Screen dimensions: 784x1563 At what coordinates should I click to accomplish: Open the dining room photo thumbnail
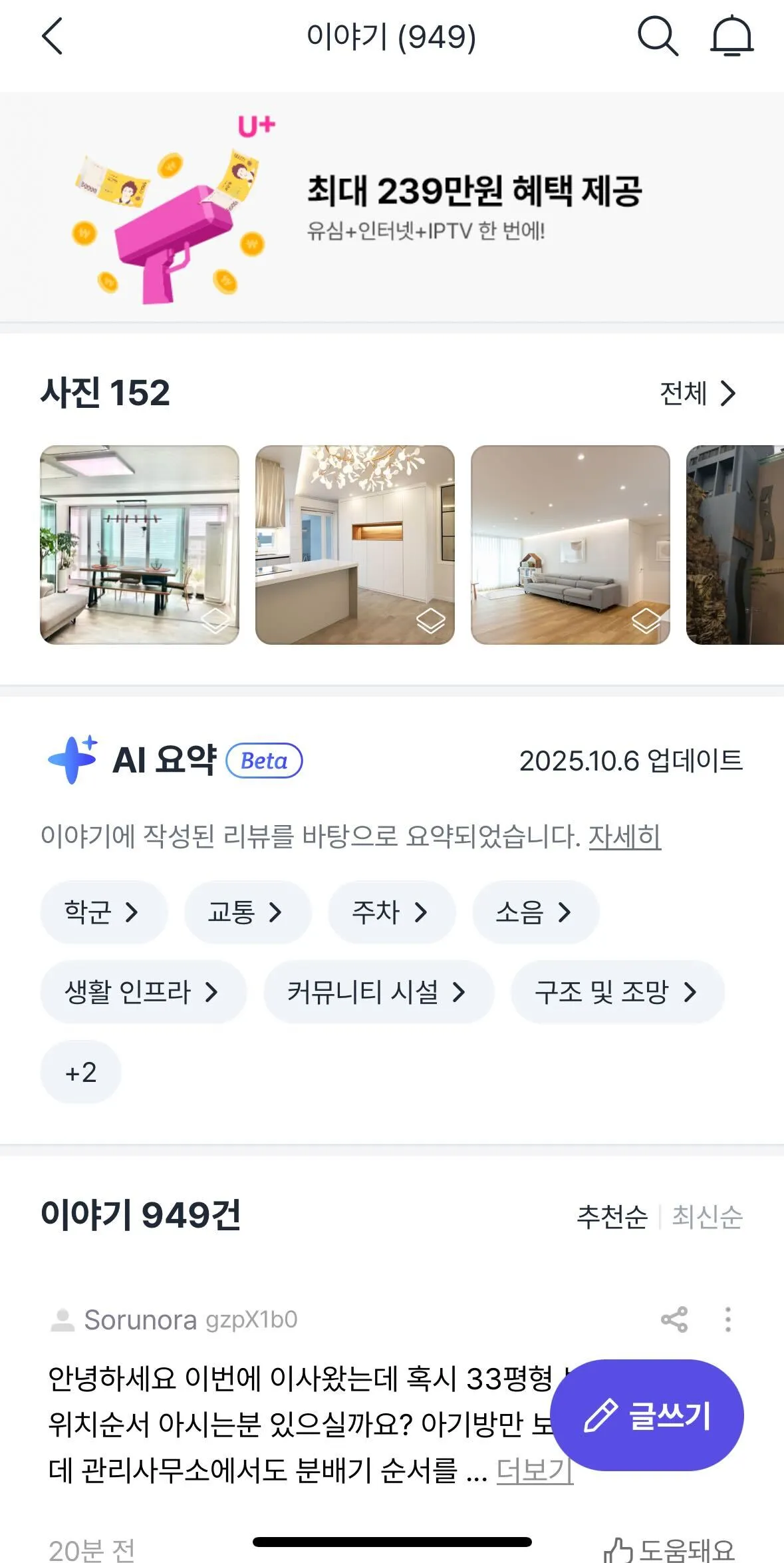pyautogui.click(x=140, y=544)
